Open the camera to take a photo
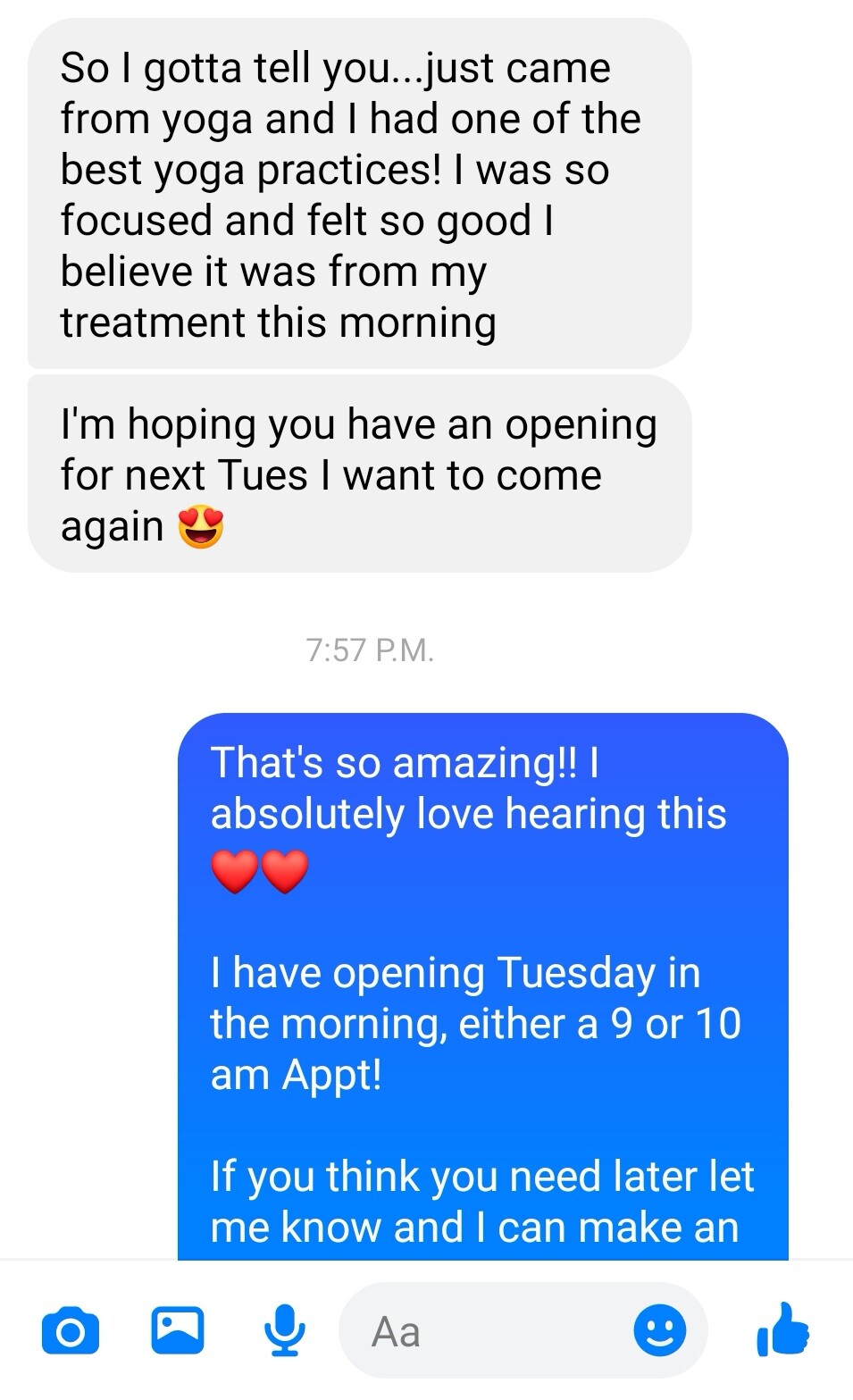 coord(71,1330)
